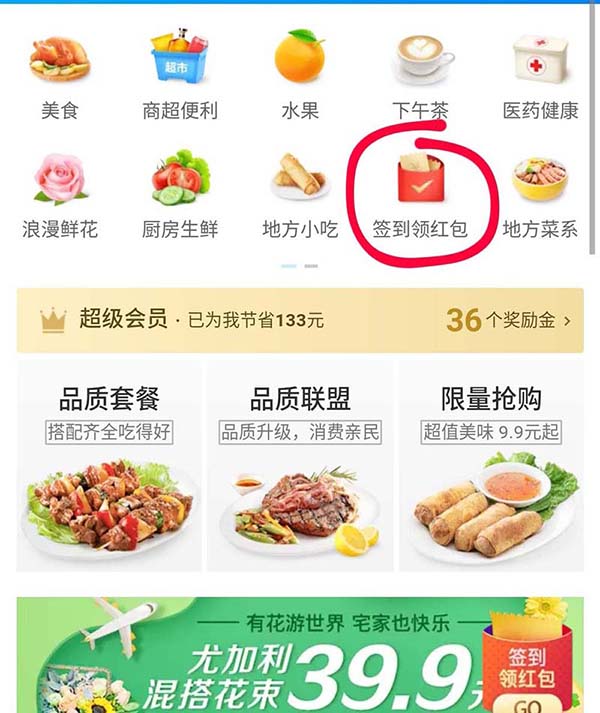This screenshot has height=713, width=600.
Task: Open the 品质套餐 card
Action: point(109,465)
